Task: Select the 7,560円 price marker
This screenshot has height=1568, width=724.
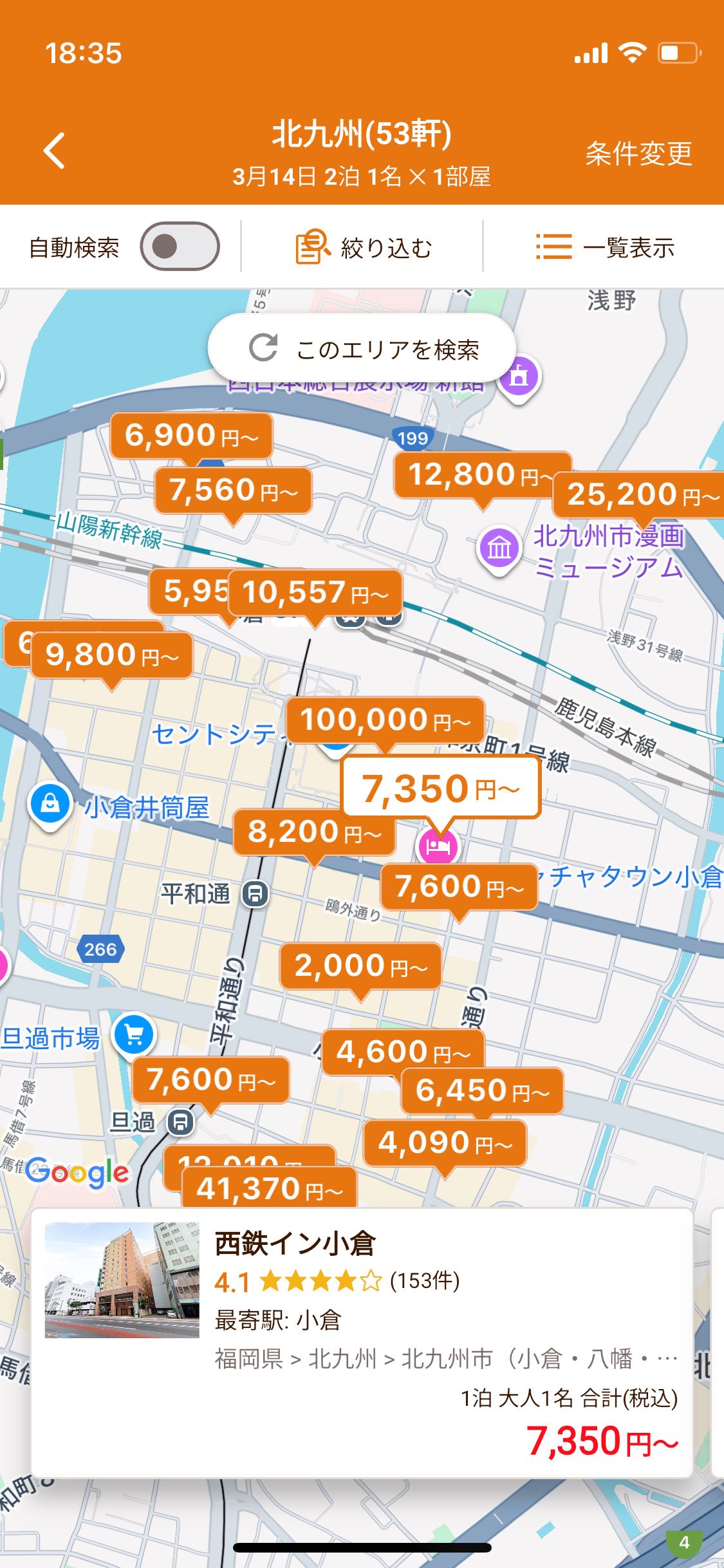Action: 233,490
